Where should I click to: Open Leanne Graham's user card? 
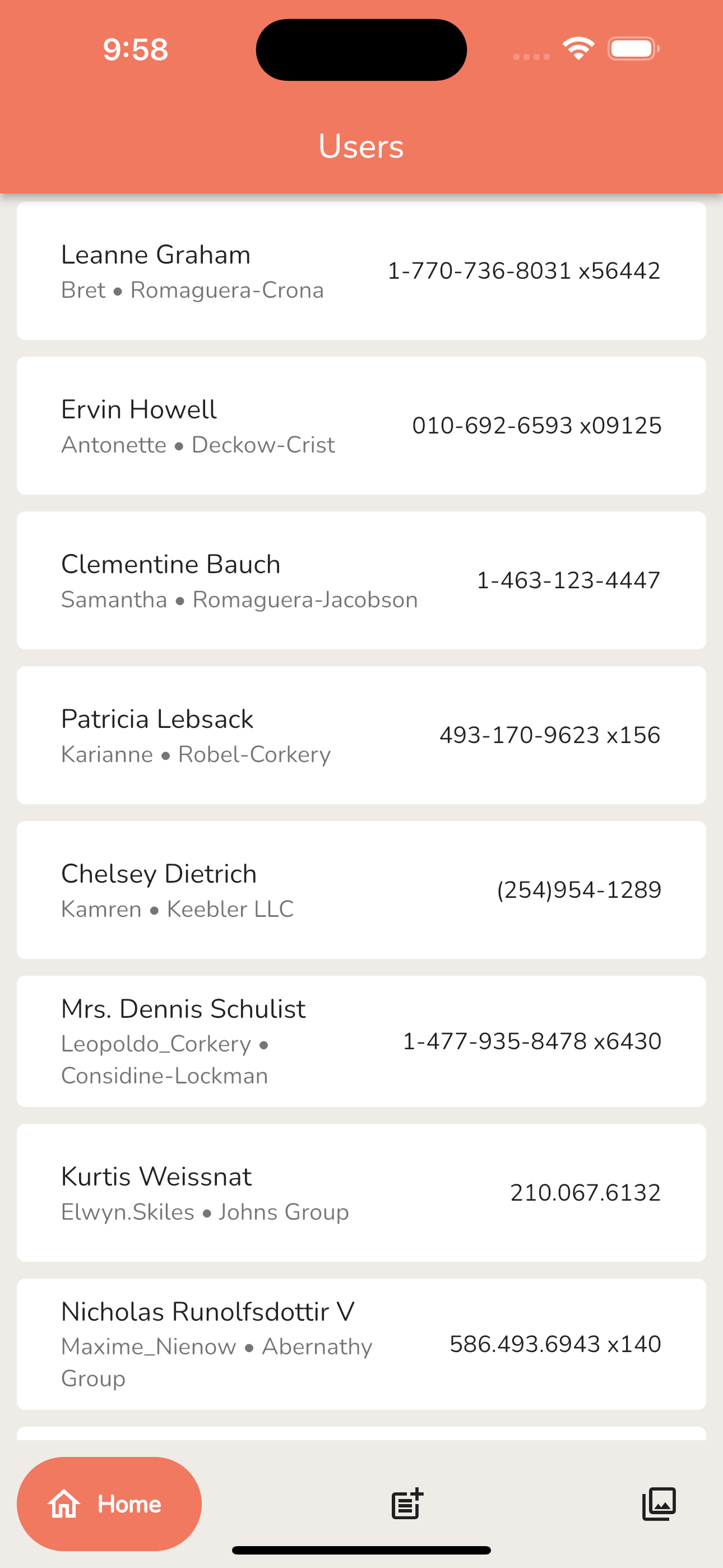pyautogui.click(x=361, y=271)
